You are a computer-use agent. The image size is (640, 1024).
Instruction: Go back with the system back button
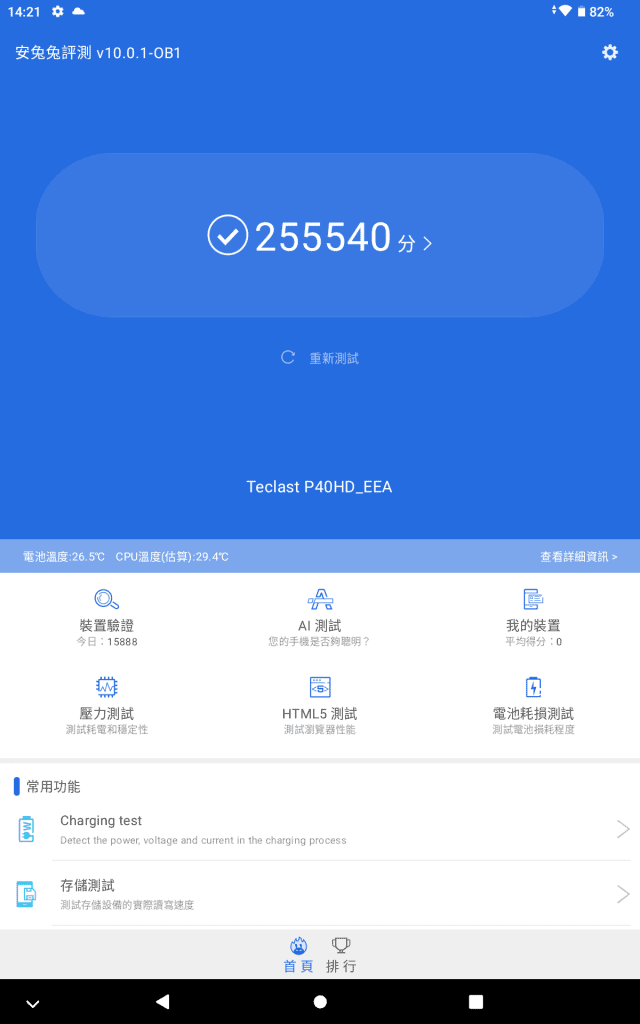click(163, 1001)
